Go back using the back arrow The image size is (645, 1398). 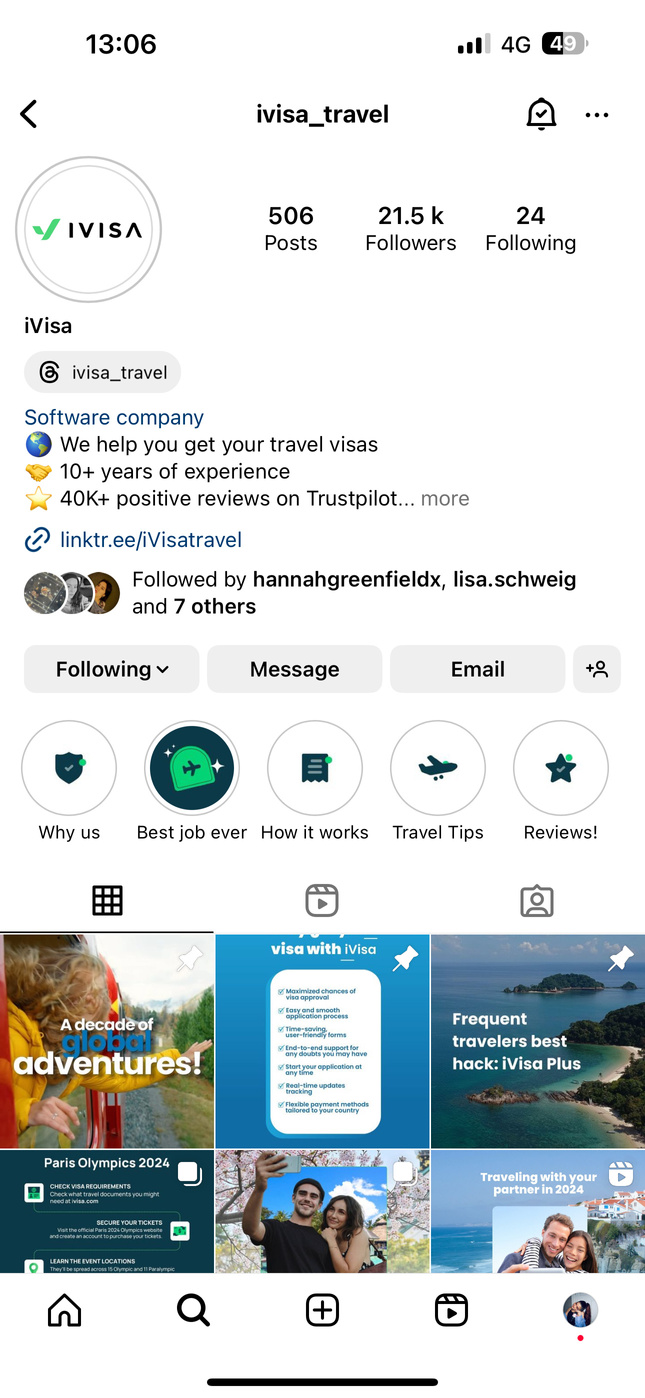(29, 114)
